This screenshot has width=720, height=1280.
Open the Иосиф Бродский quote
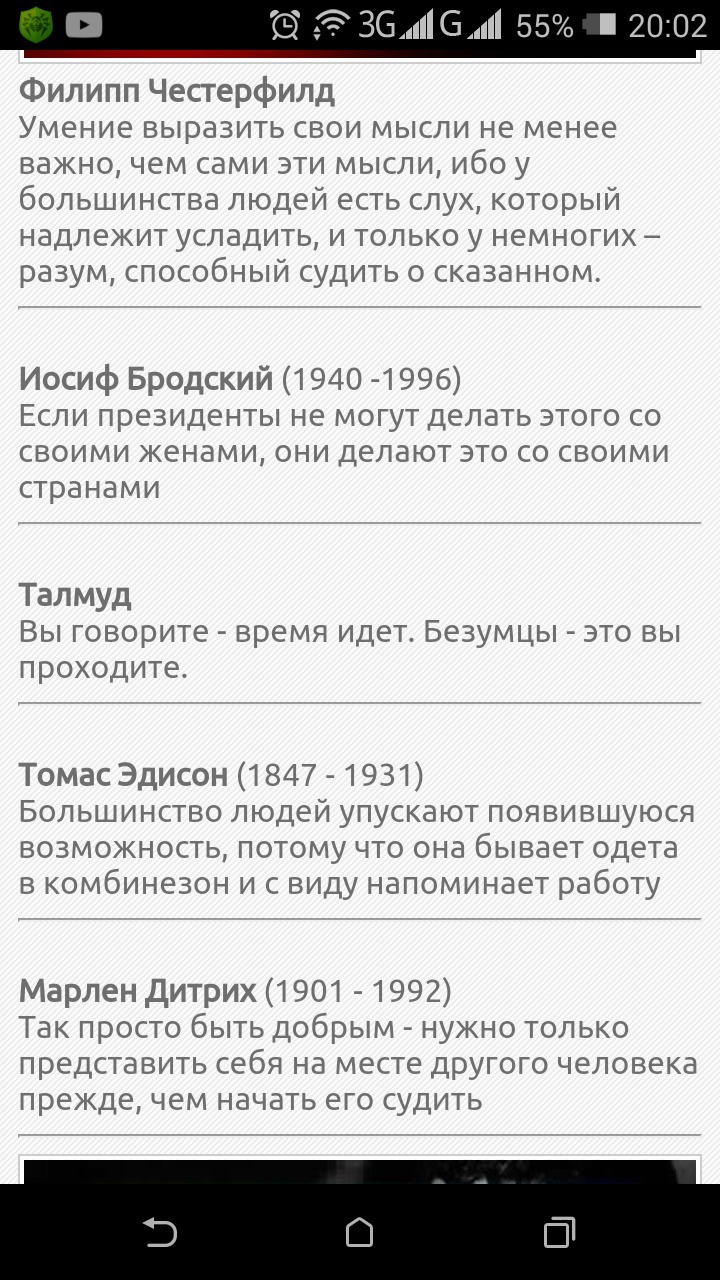(359, 433)
